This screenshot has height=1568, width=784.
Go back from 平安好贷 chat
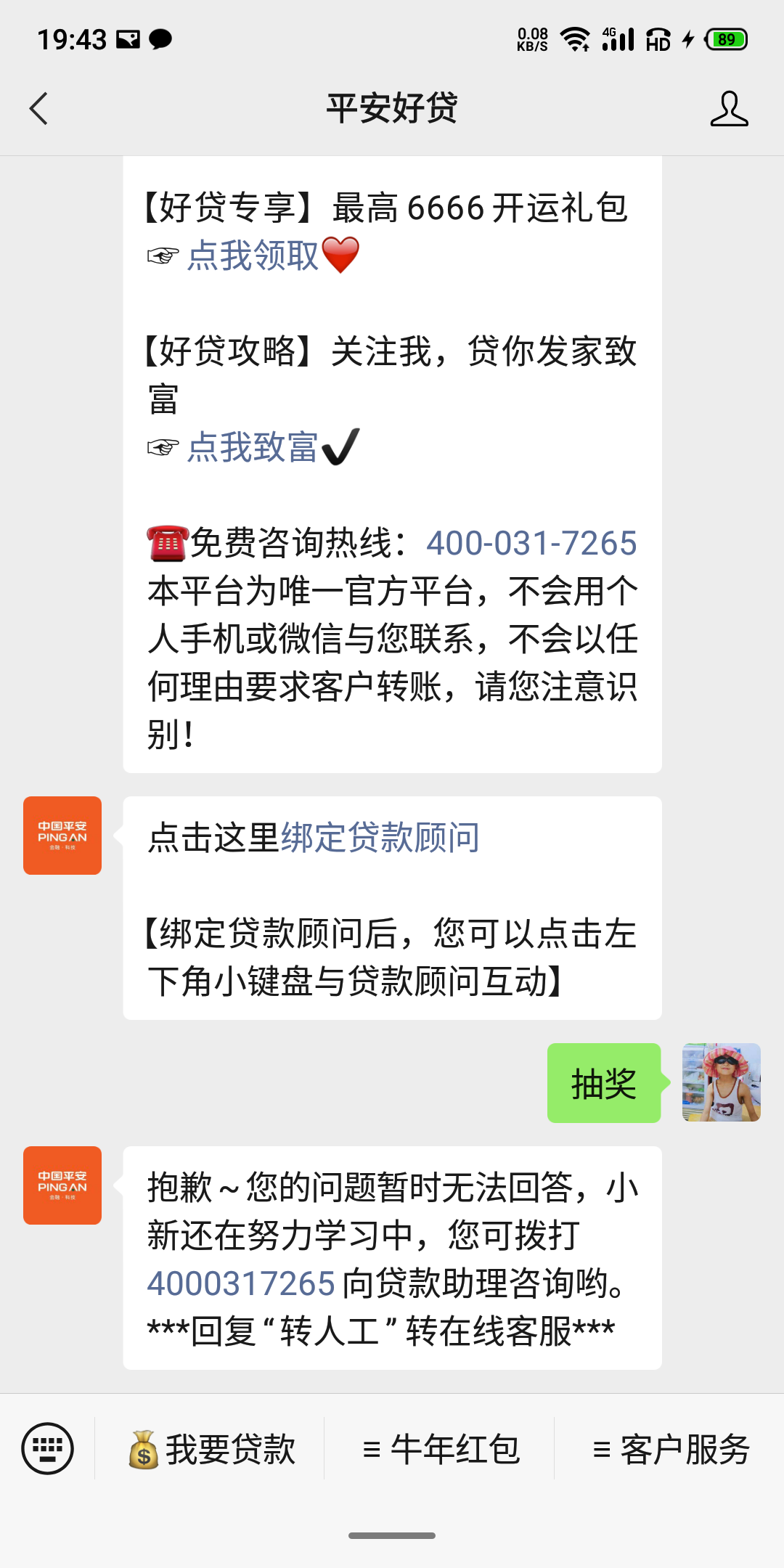39,109
